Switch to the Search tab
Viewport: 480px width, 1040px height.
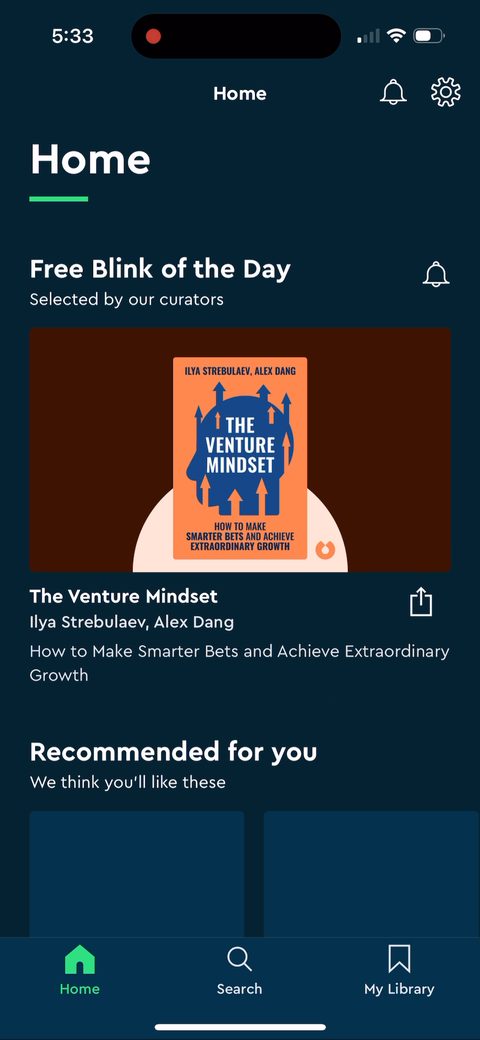[x=239, y=971]
